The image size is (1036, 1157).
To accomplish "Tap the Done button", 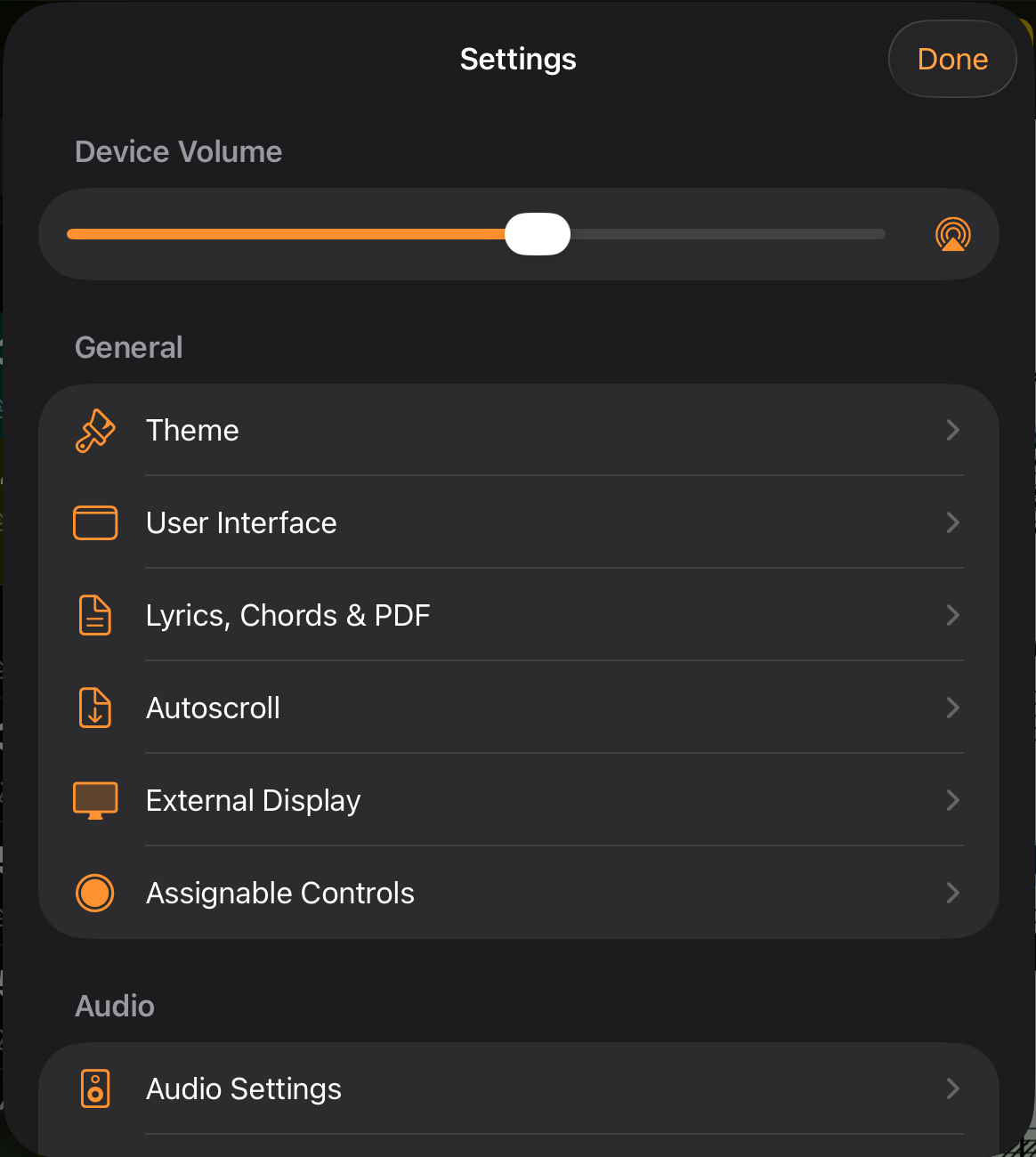I will tap(952, 59).
